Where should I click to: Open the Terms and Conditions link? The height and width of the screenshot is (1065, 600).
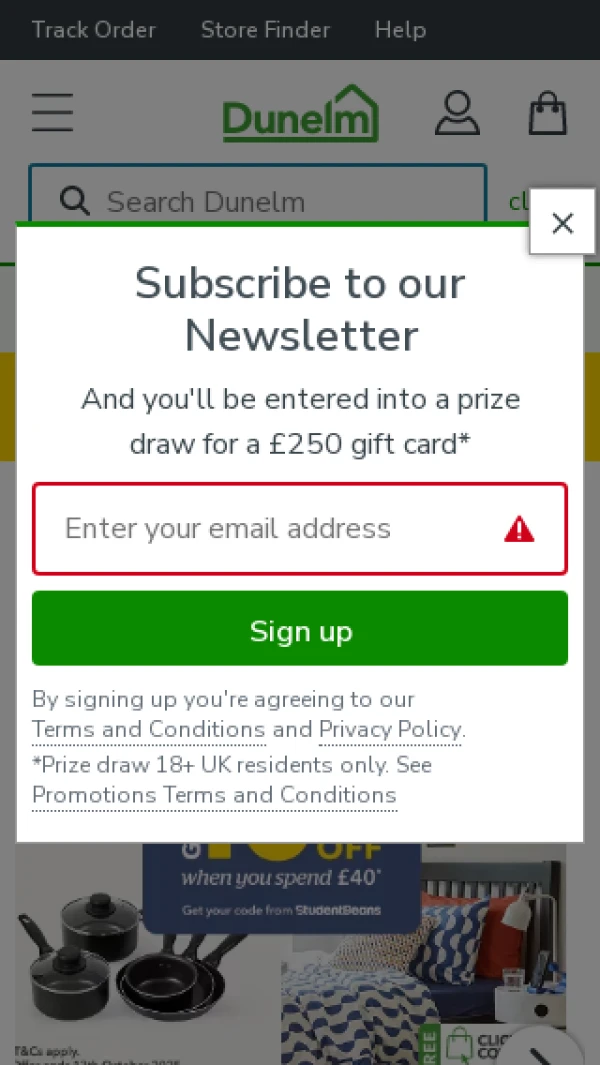coord(148,730)
